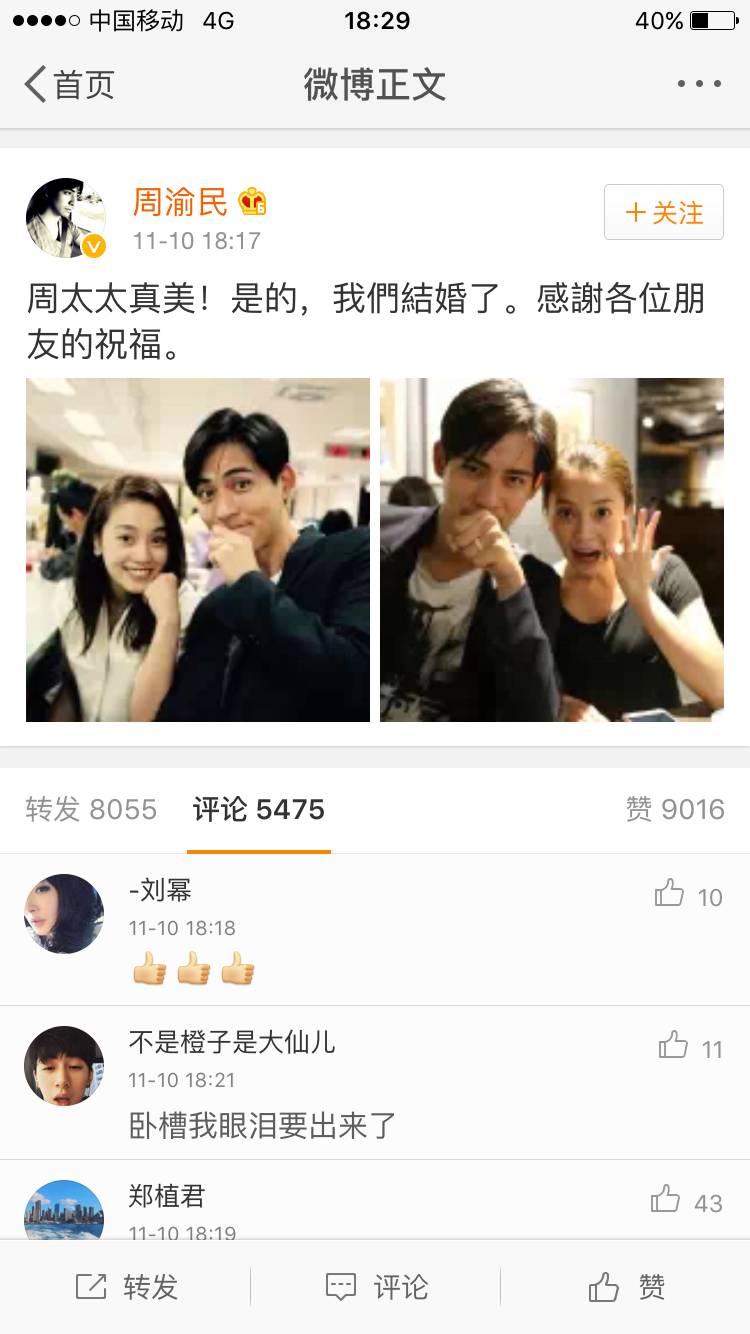View the second post photo
Screen dimensions: 750x1334
(x=551, y=549)
